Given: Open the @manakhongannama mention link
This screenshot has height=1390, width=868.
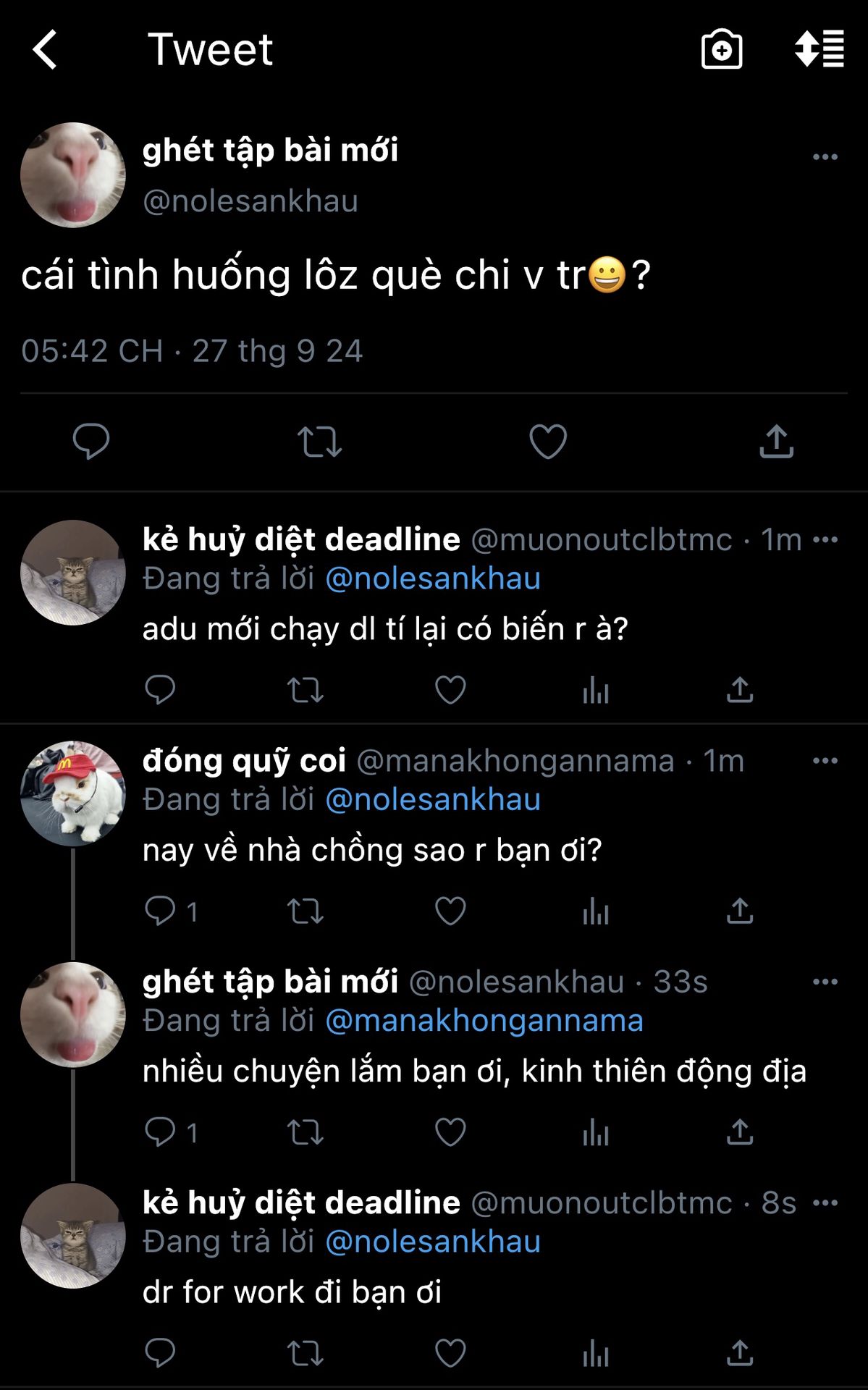Looking at the screenshot, I should [484, 1021].
